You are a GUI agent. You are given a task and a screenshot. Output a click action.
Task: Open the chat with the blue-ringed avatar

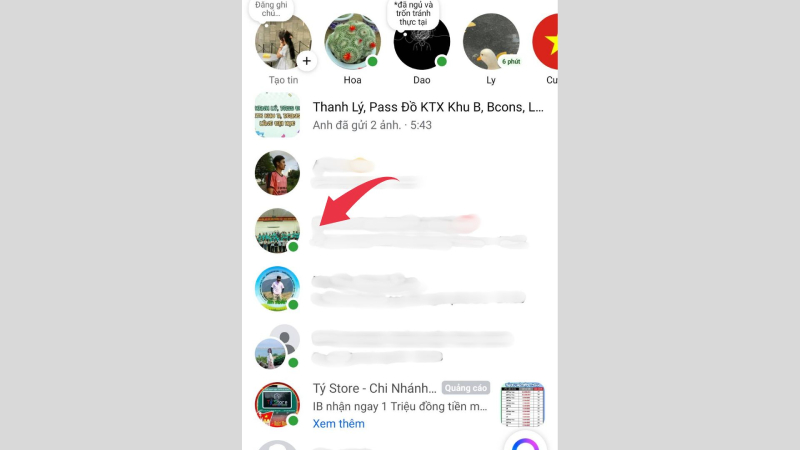click(x=277, y=288)
